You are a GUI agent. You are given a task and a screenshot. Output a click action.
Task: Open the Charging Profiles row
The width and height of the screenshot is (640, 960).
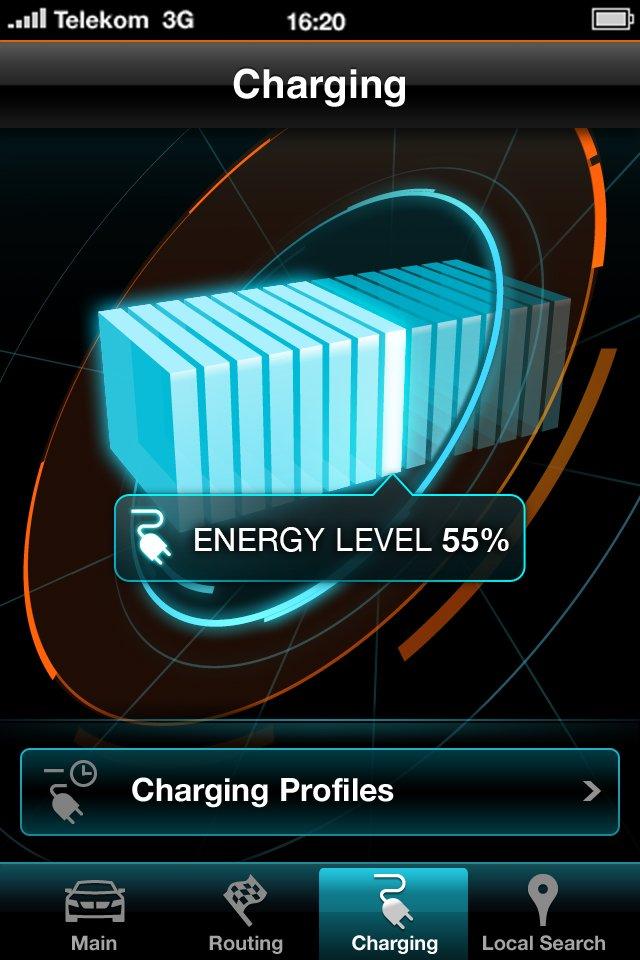(320, 791)
